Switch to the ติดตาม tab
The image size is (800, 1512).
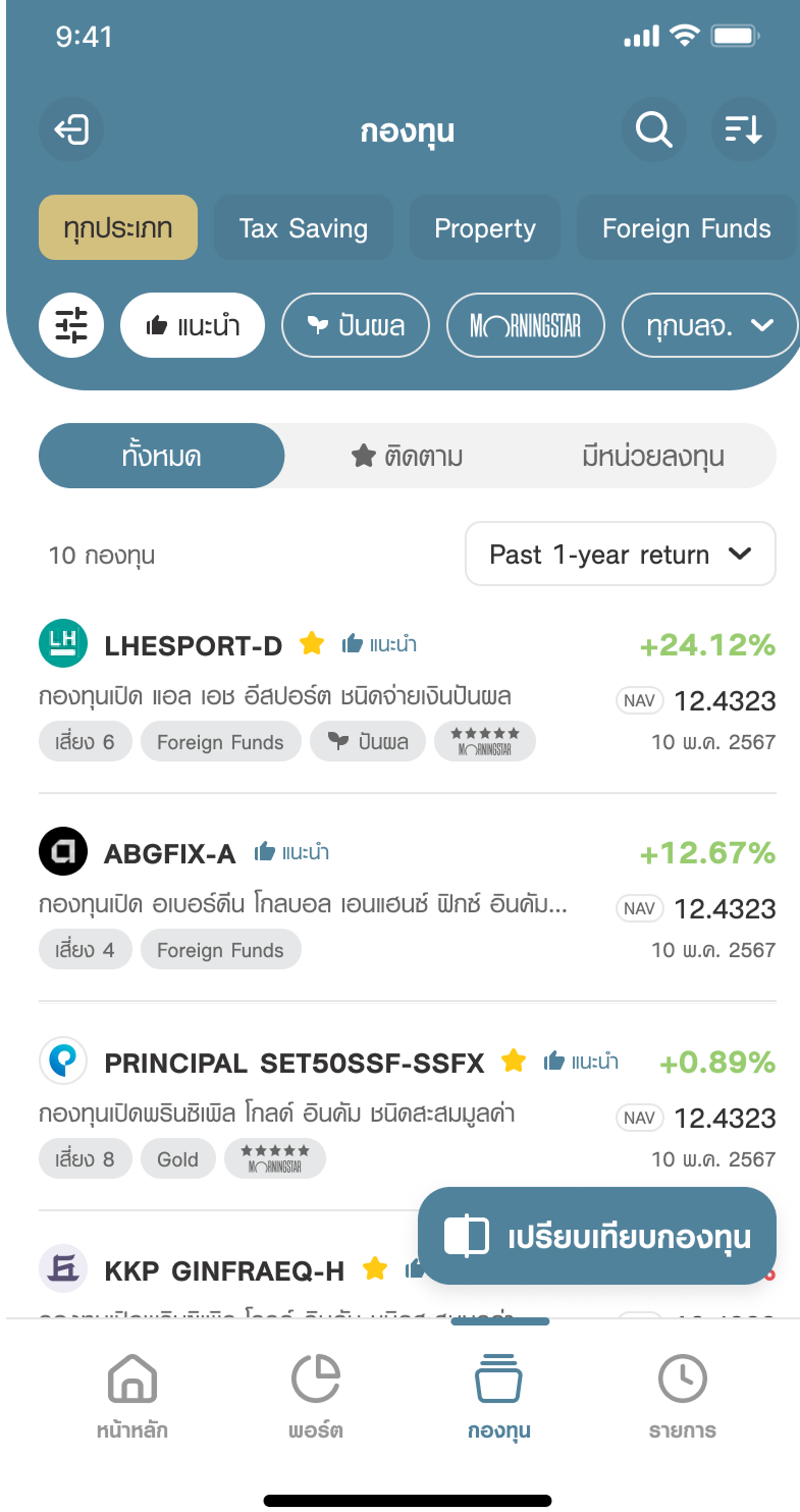(407, 456)
